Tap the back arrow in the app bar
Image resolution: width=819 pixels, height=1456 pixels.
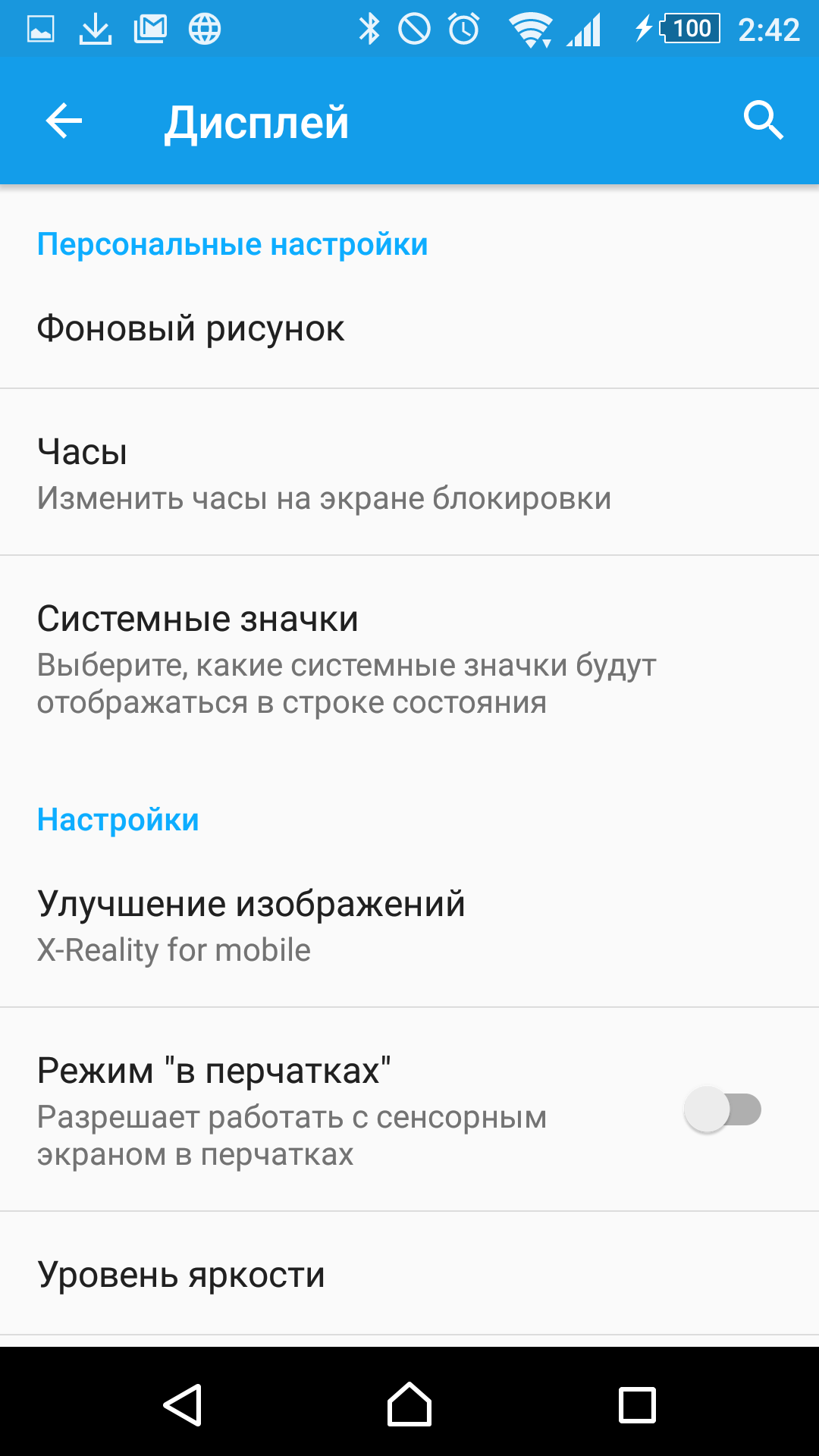(63, 120)
